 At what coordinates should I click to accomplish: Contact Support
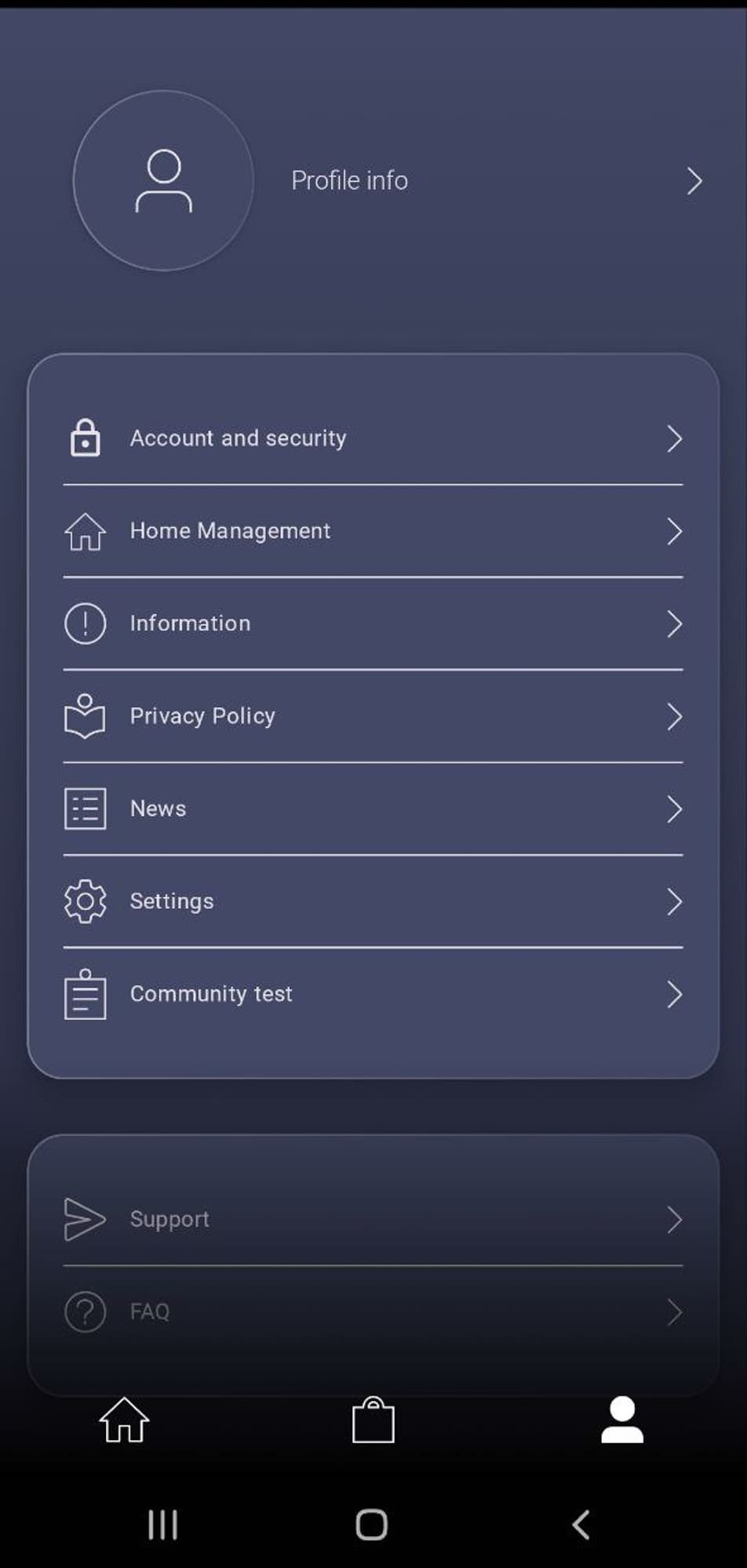click(372, 1219)
